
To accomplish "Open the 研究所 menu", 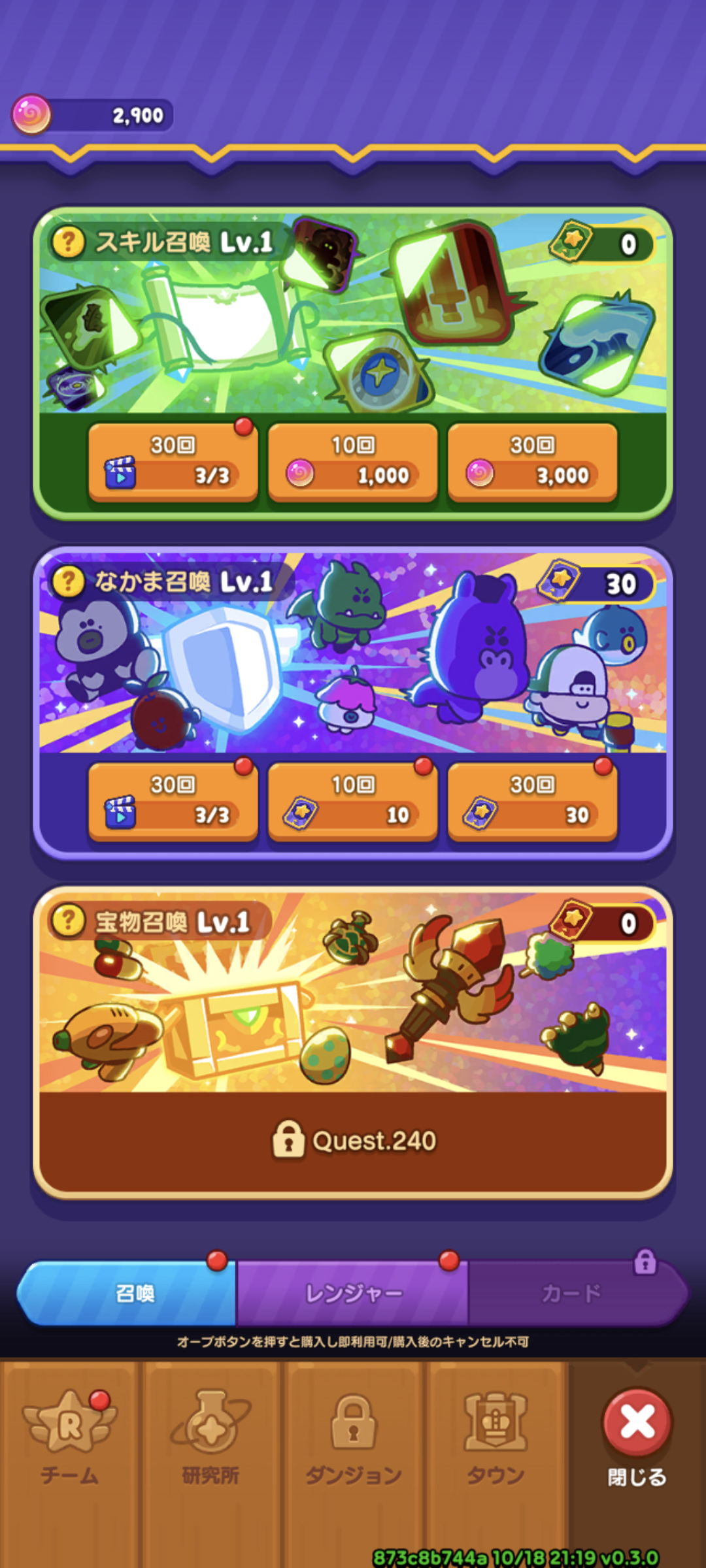I will click(x=211, y=1437).
